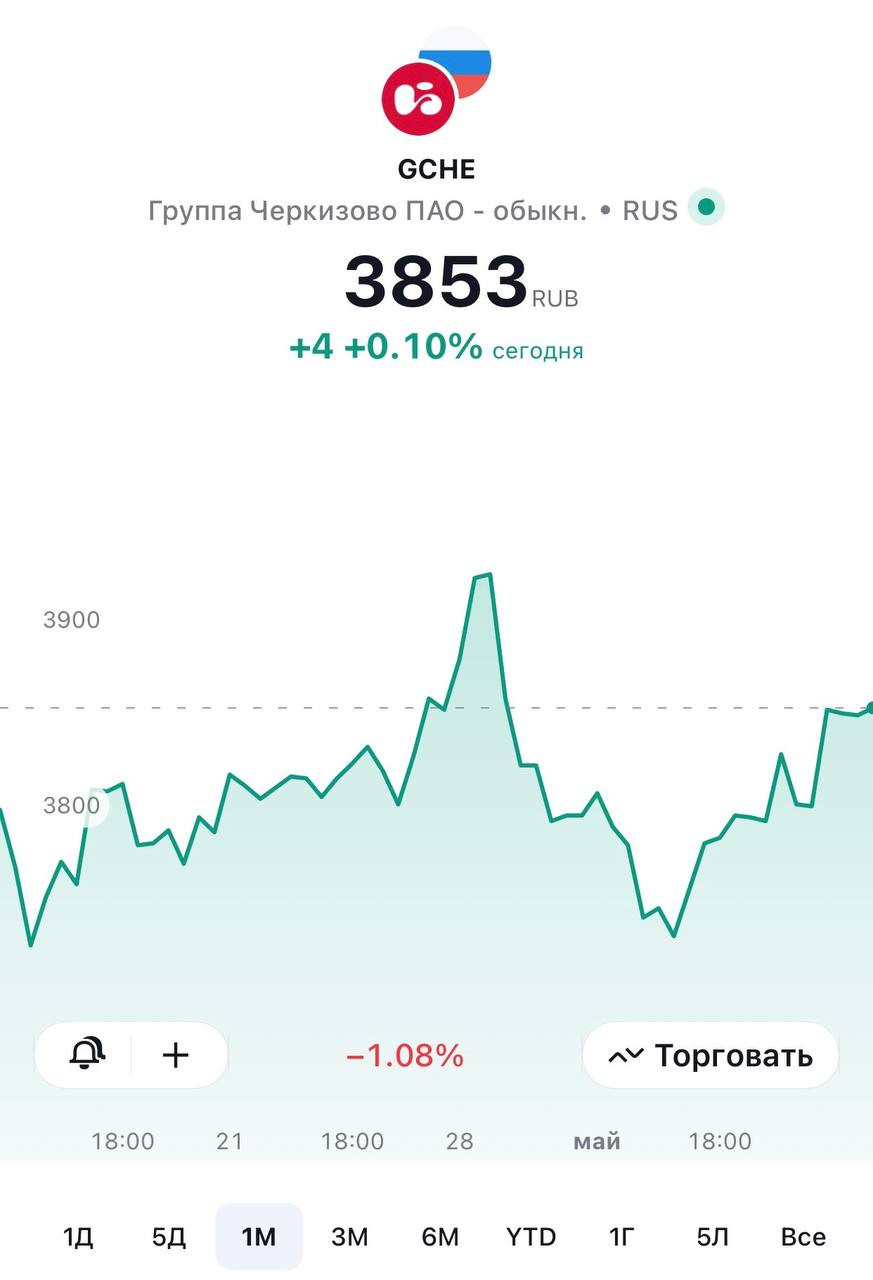Screen dimensions: 873x1280
Task: Show the 6М chart period
Action: coord(440,1237)
